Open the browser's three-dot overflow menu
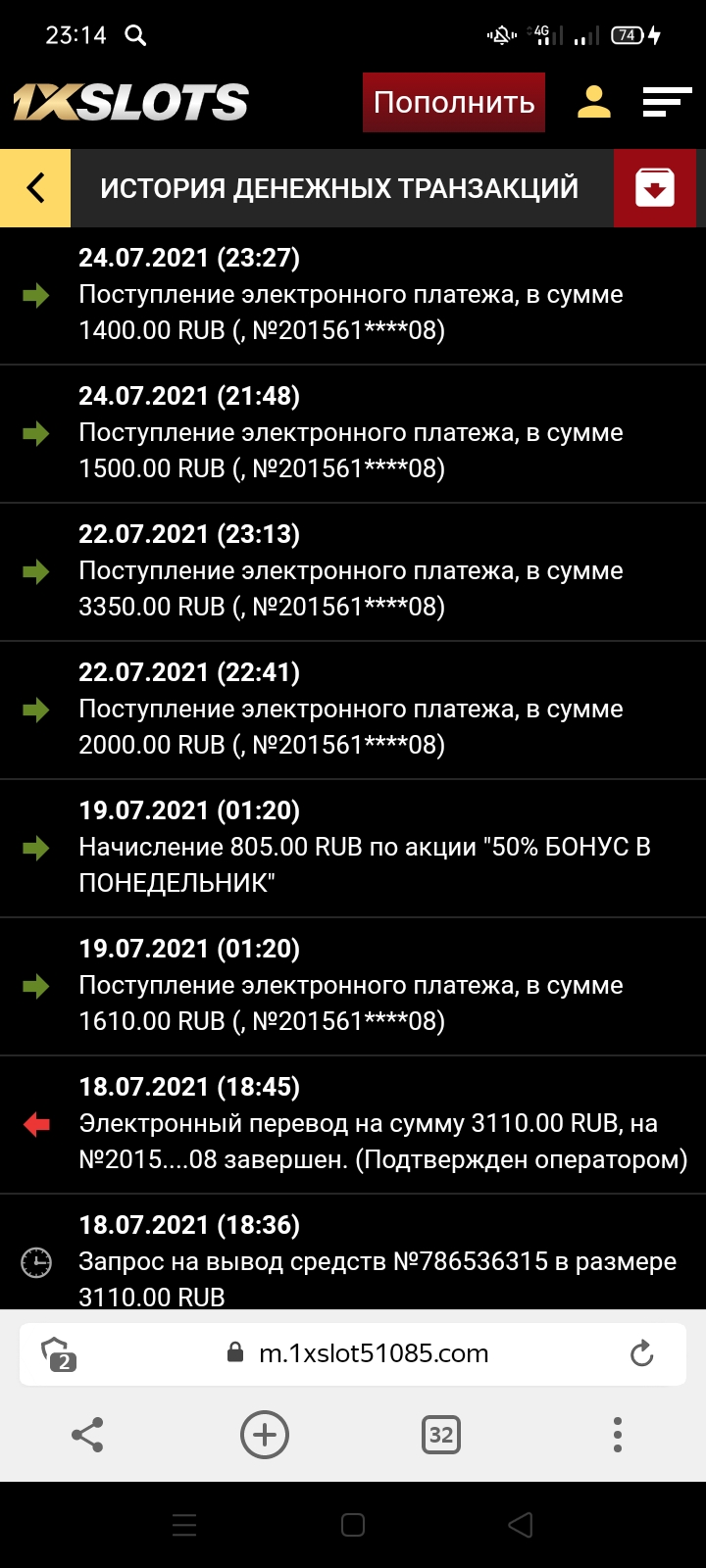 pyautogui.click(x=617, y=1435)
